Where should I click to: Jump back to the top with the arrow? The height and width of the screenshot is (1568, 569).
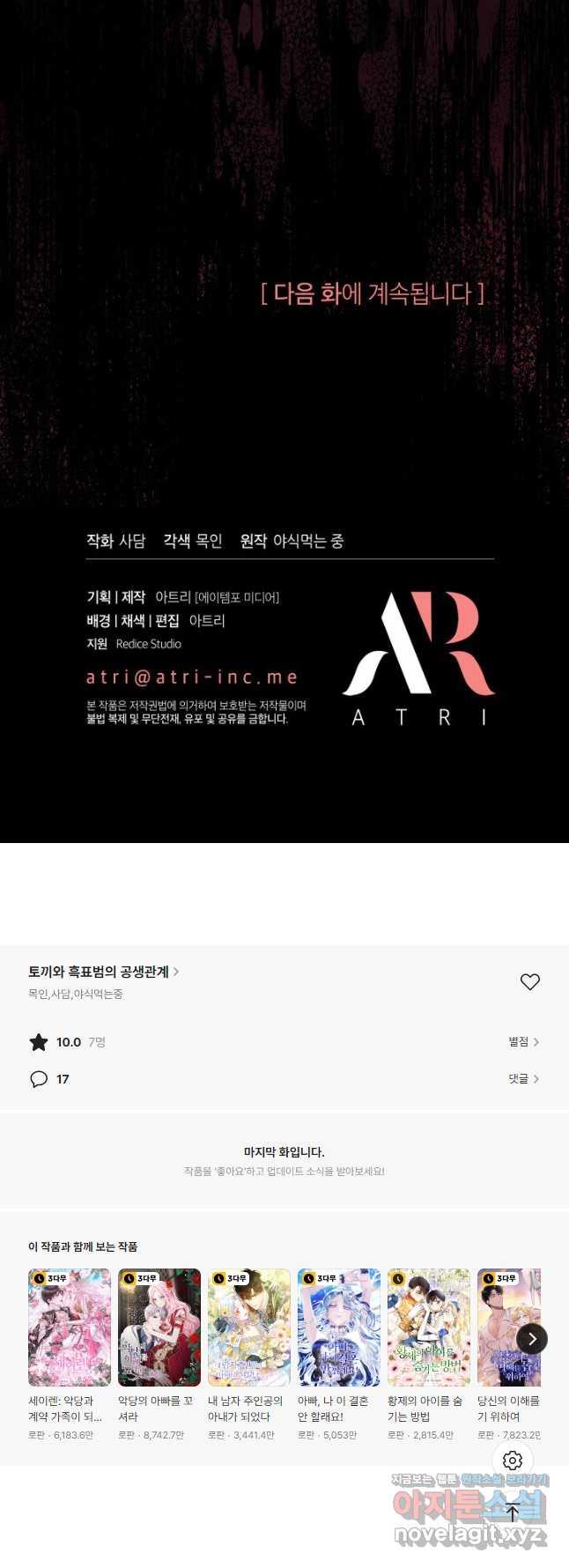click(513, 1512)
